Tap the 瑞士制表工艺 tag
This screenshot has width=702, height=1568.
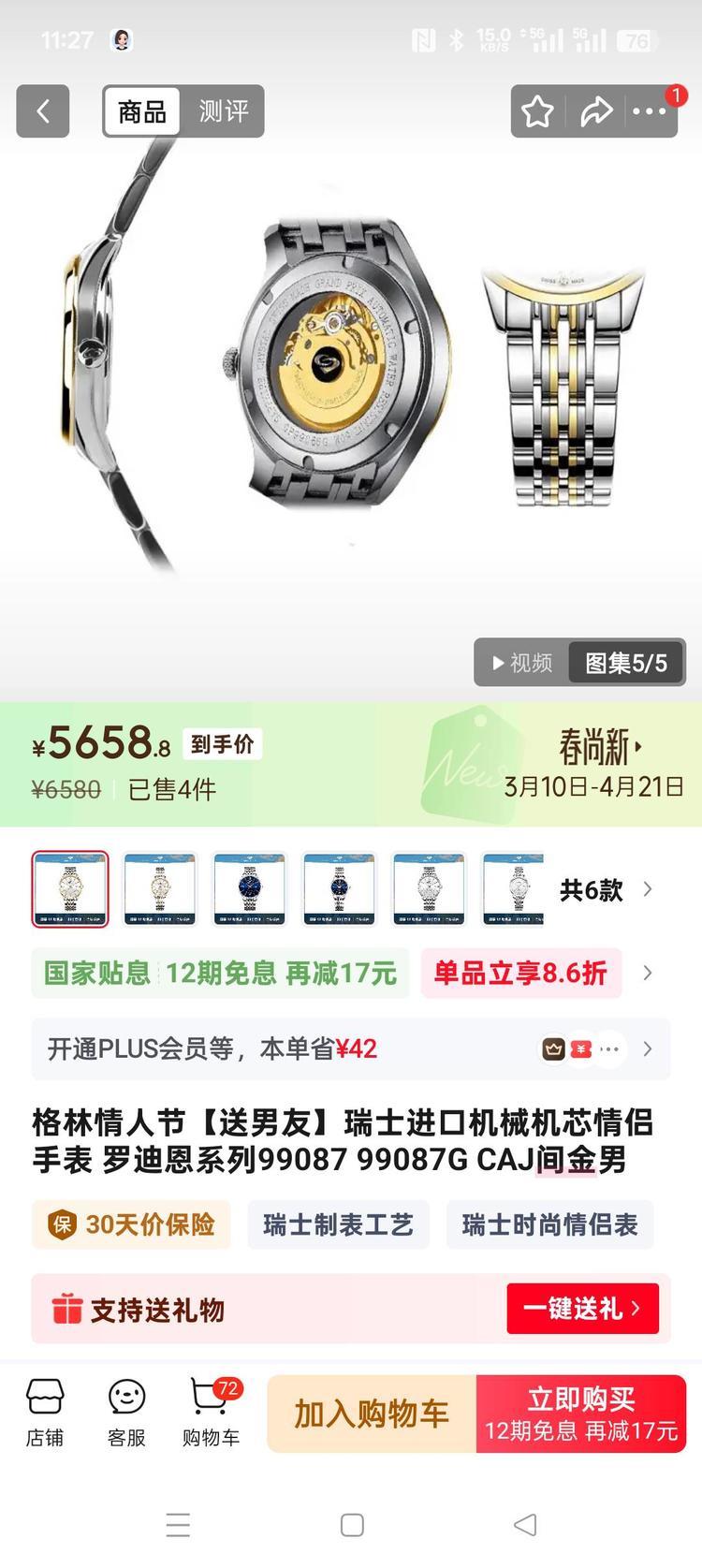coord(338,1224)
